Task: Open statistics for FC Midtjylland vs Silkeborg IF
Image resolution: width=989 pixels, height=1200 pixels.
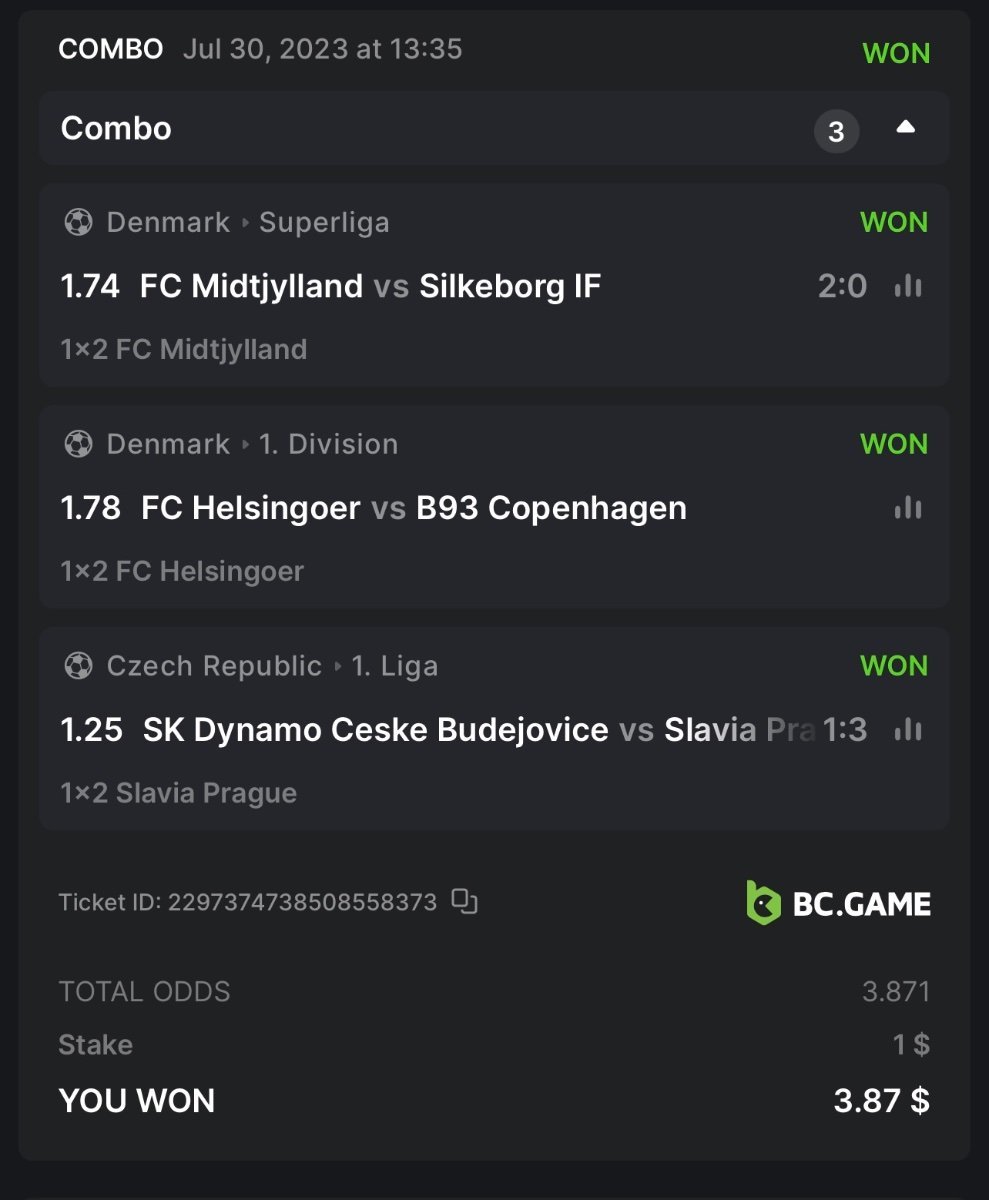Action: (908, 287)
